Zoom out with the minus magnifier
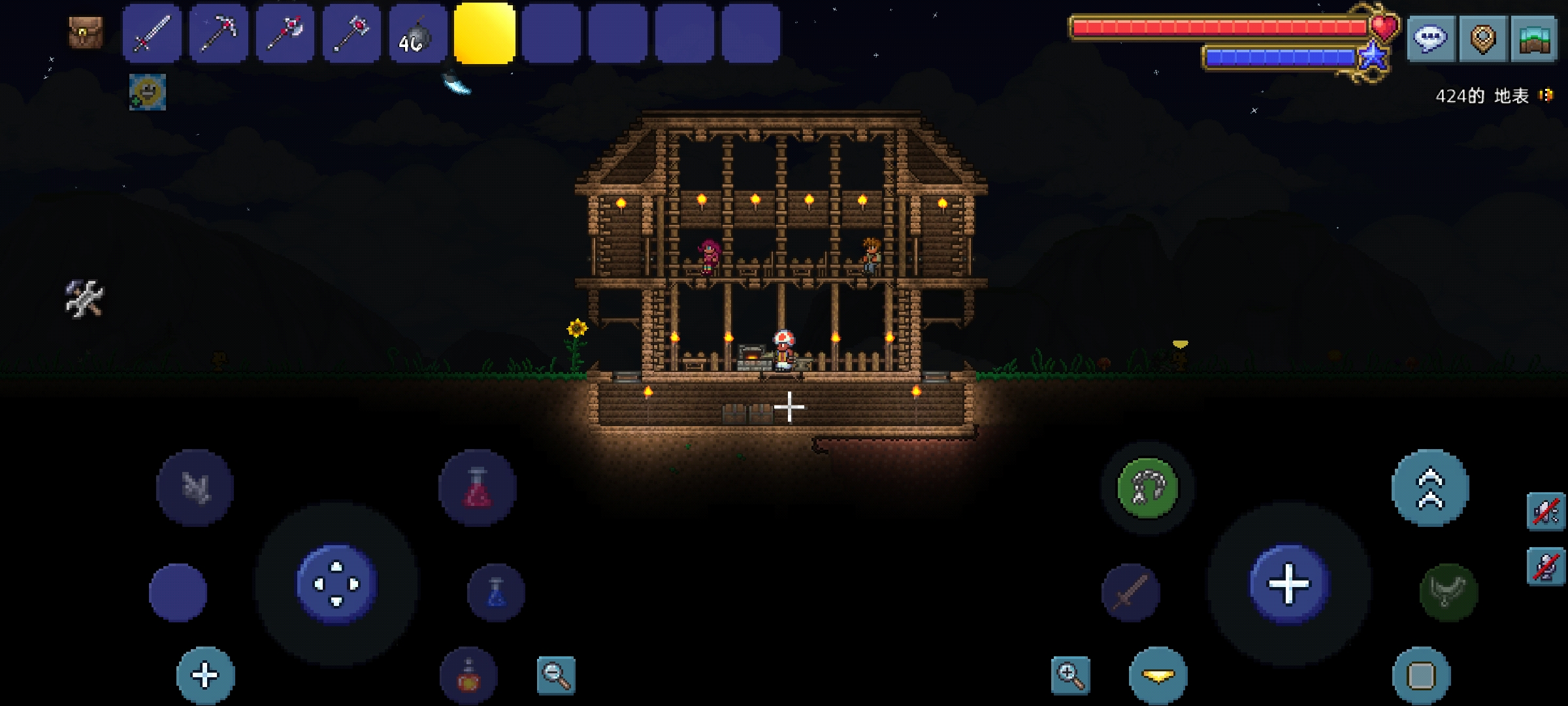The width and height of the screenshot is (1568, 706). tap(556, 675)
